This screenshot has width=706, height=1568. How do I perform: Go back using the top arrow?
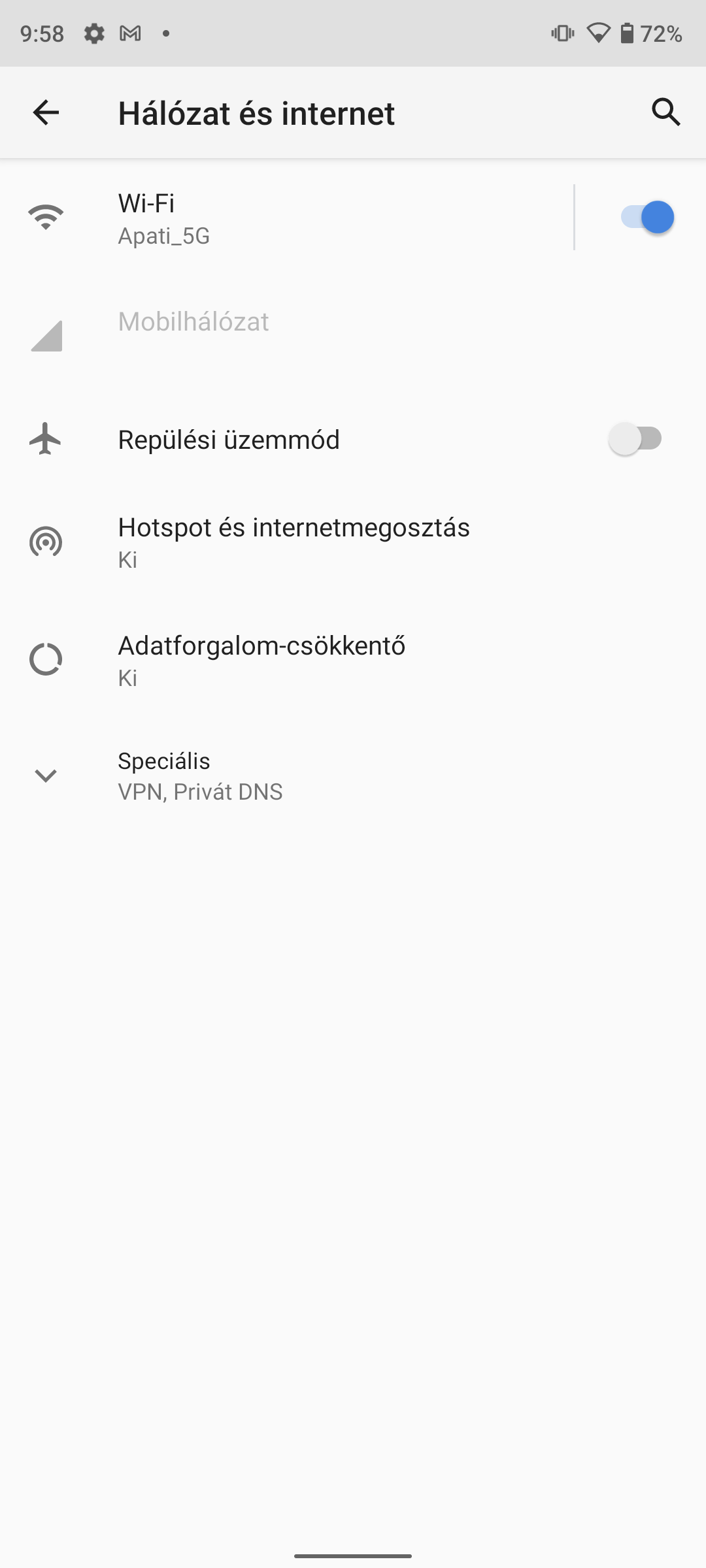tap(46, 112)
